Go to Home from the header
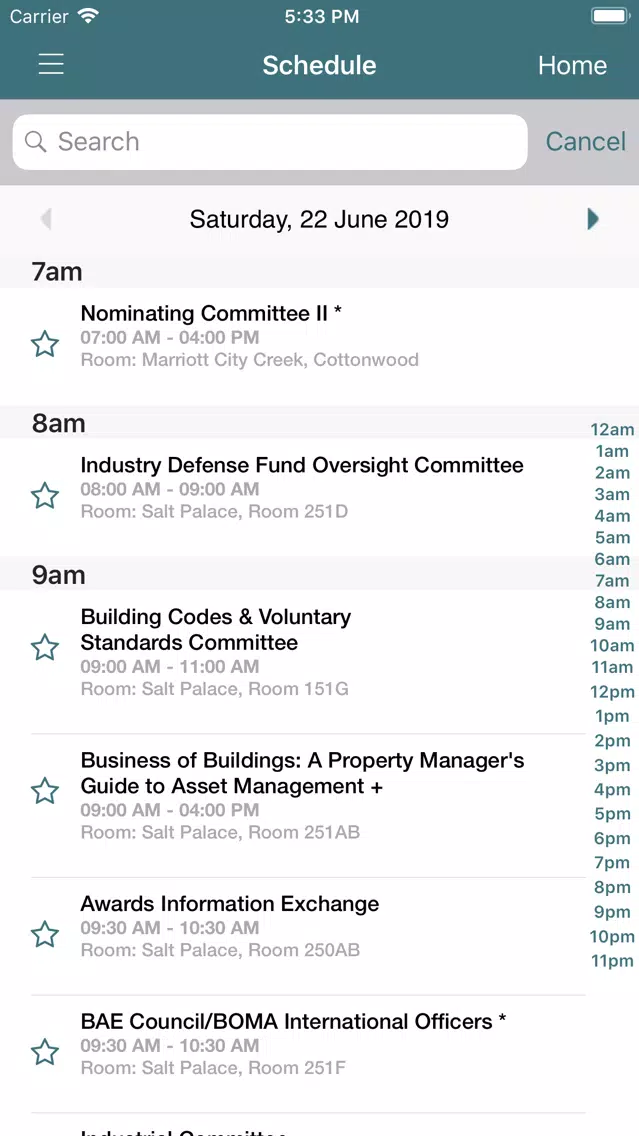This screenshot has width=639, height=1136. click(572, 65)
